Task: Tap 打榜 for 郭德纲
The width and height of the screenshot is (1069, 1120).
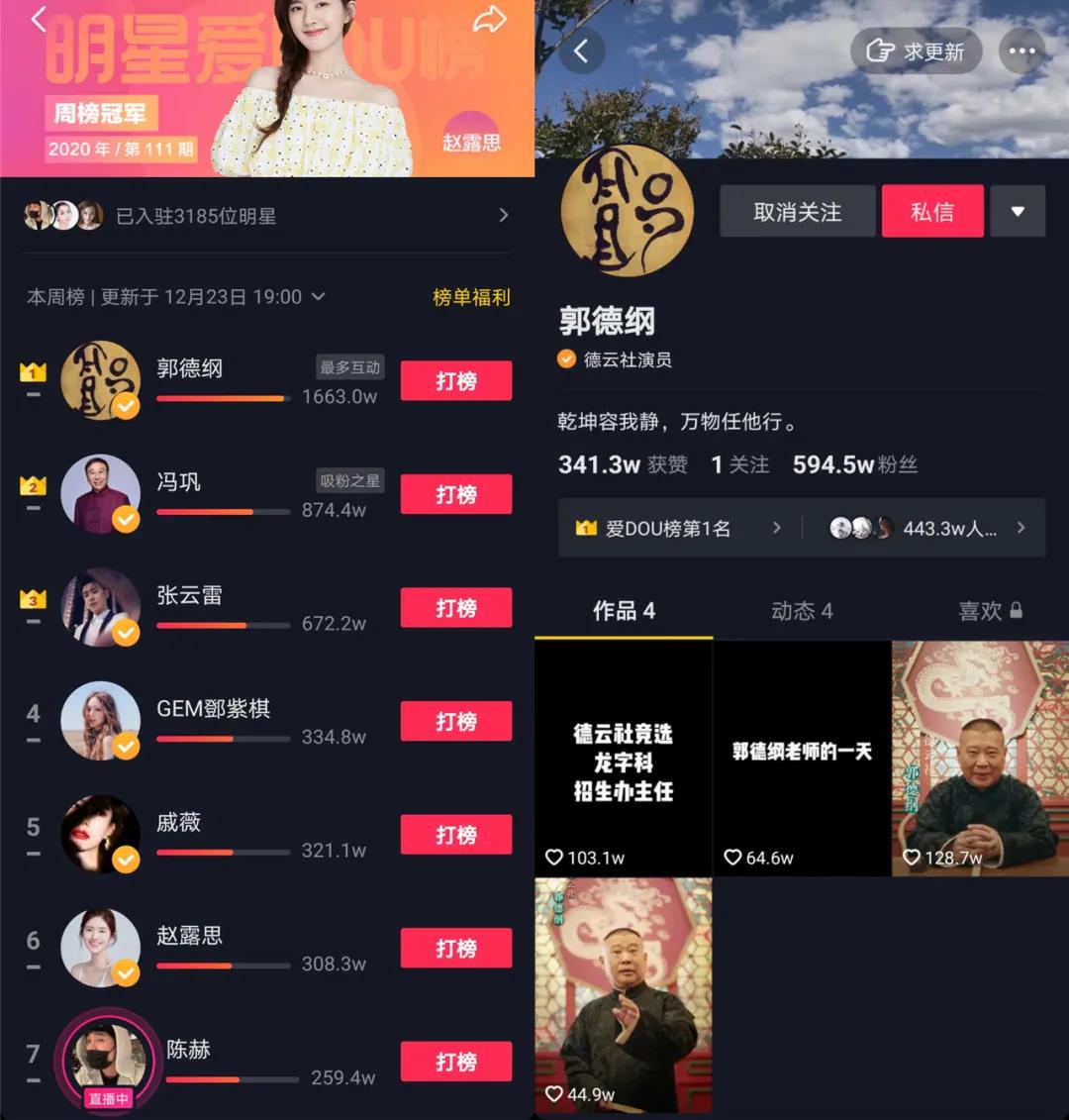Action: pos(455,381)
